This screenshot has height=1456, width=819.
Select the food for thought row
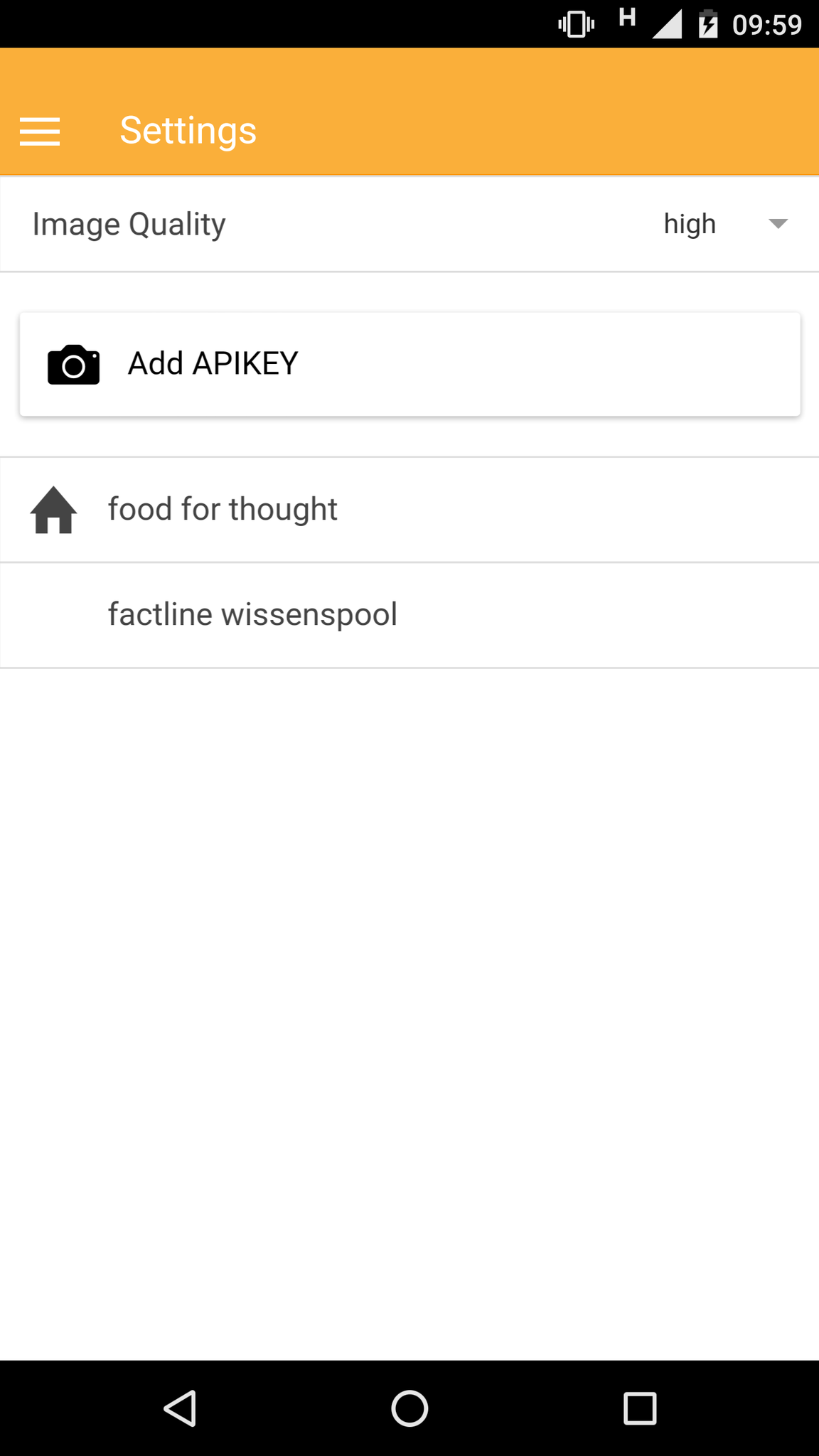(x=409, y=510)
